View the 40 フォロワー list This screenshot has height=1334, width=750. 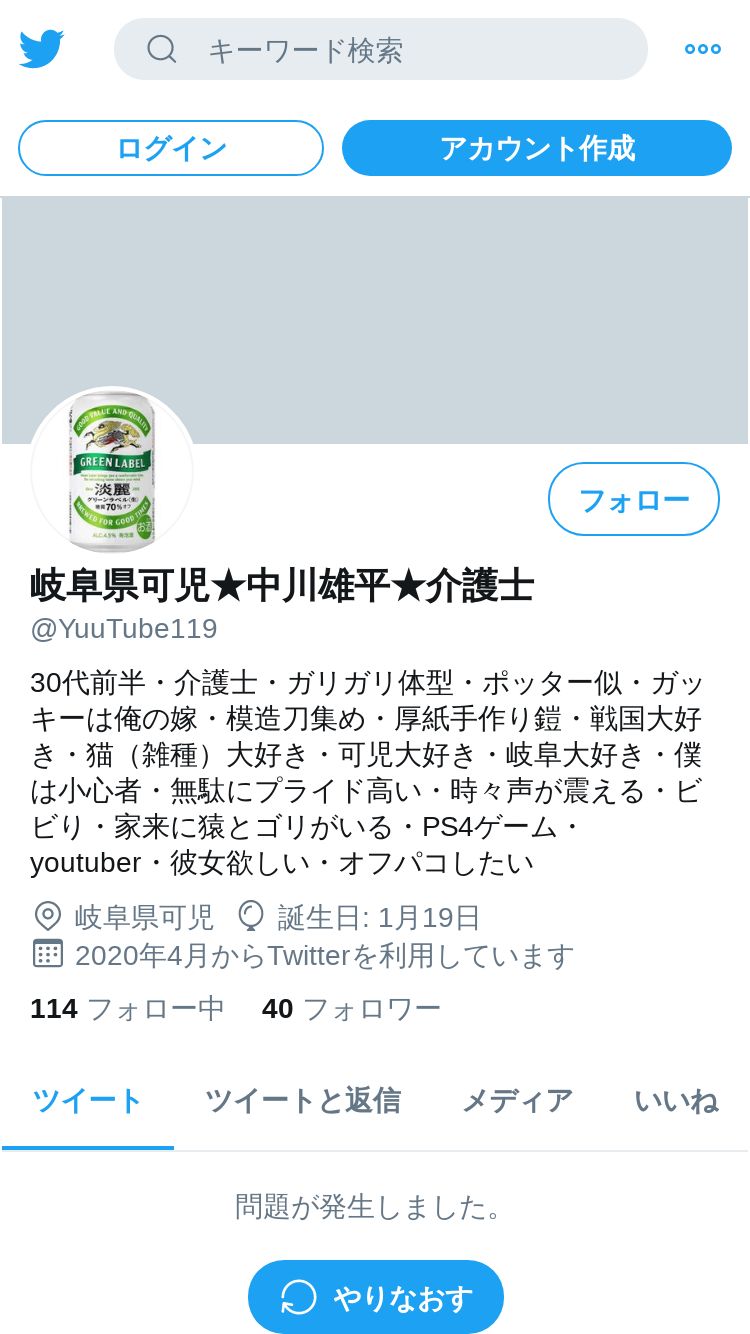351,1008
